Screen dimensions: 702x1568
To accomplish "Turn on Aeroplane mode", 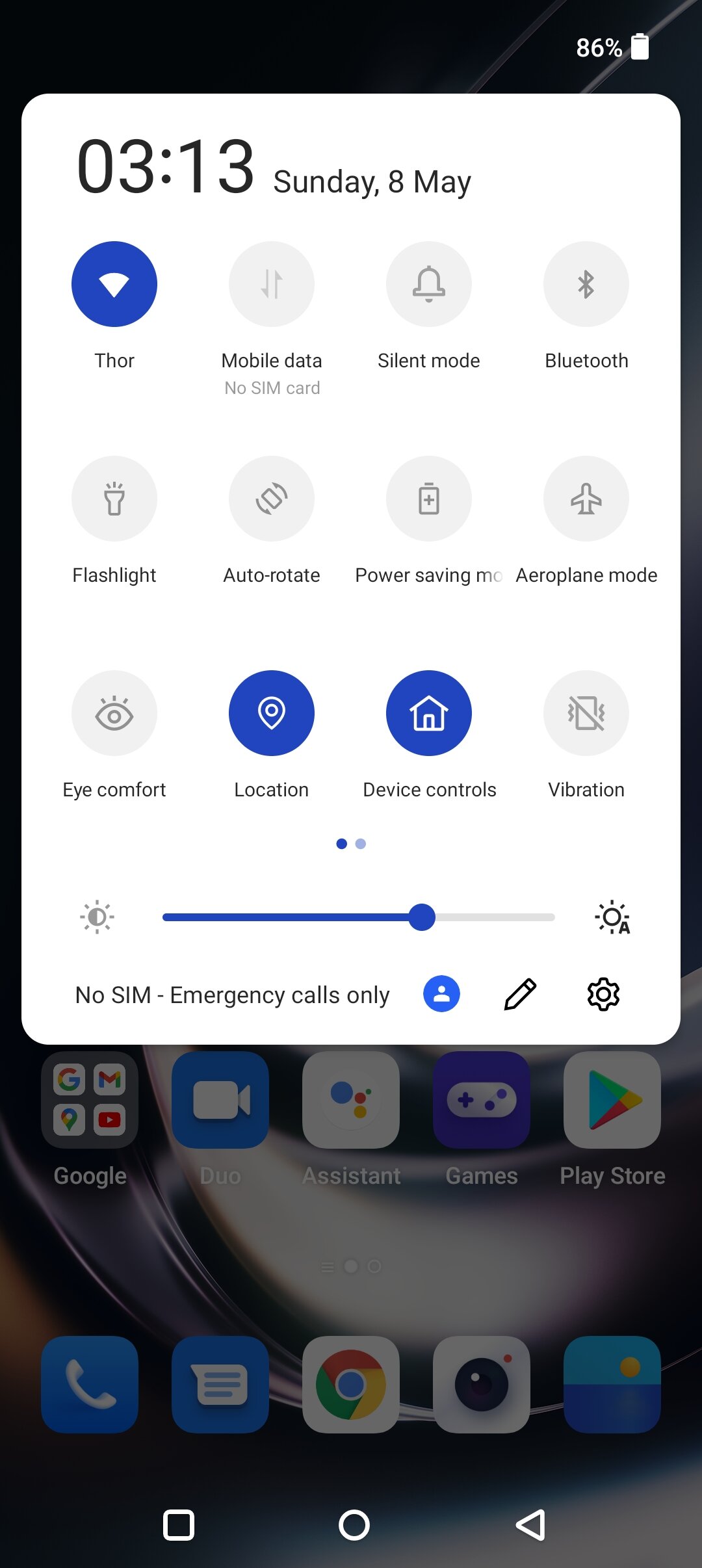I will [x=586, y=499].
